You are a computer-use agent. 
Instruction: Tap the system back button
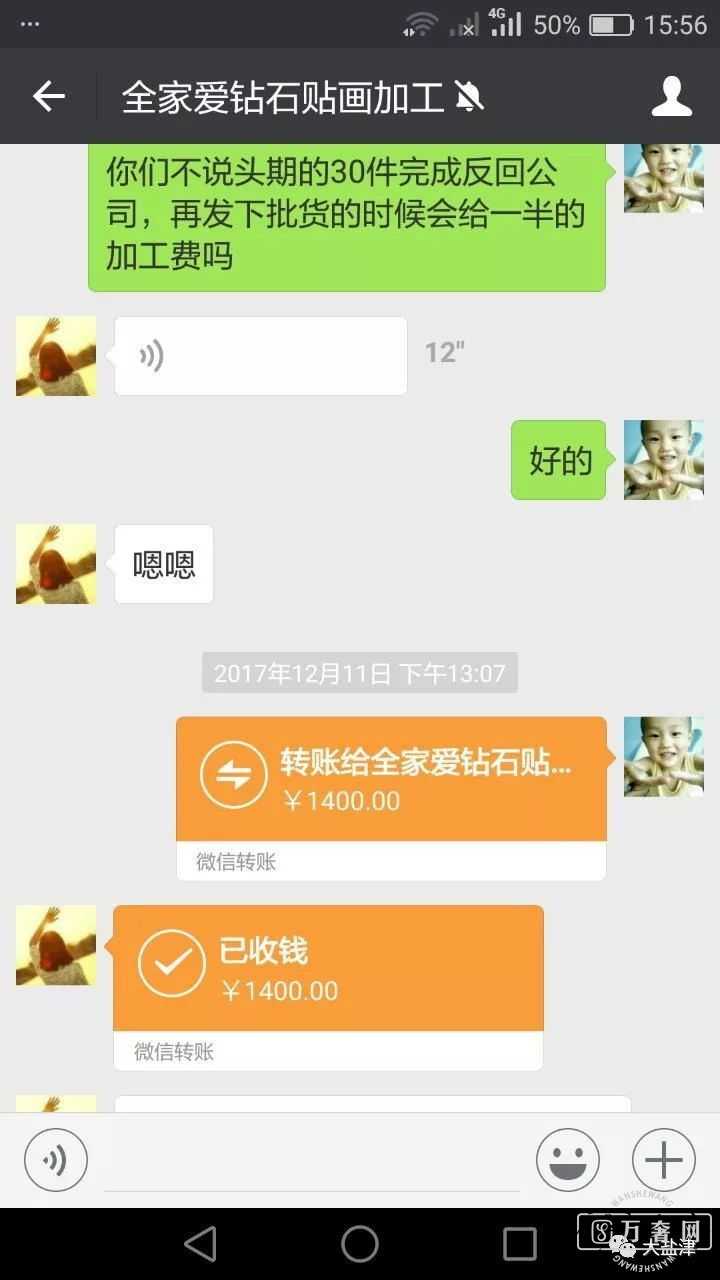pyautogui.click(x=201, y=1244)
